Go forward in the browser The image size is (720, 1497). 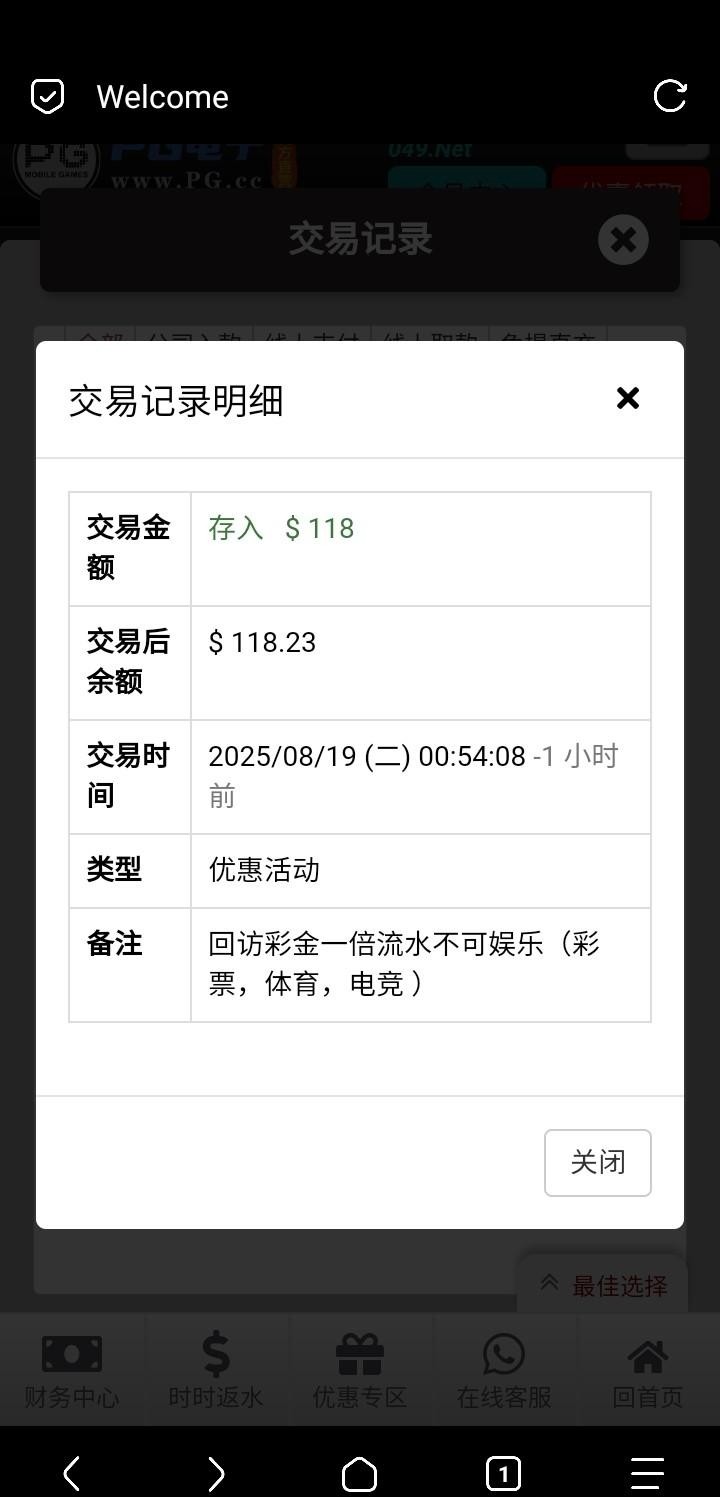pyautogui.click(x=216, y=1473)
